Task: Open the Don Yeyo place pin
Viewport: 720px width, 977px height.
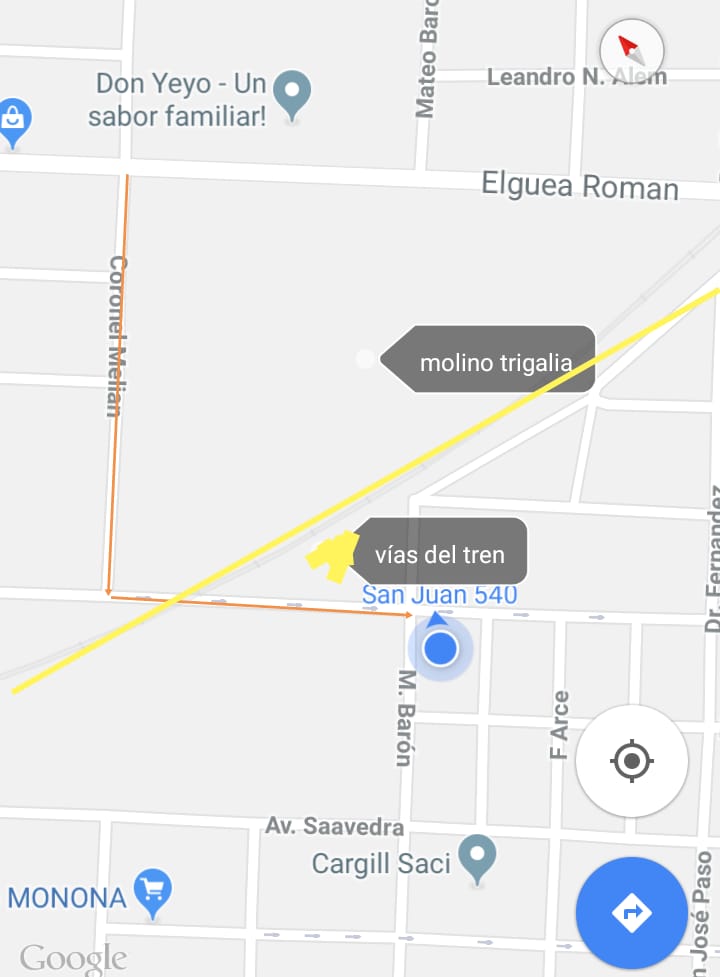Action: point(293,93)
